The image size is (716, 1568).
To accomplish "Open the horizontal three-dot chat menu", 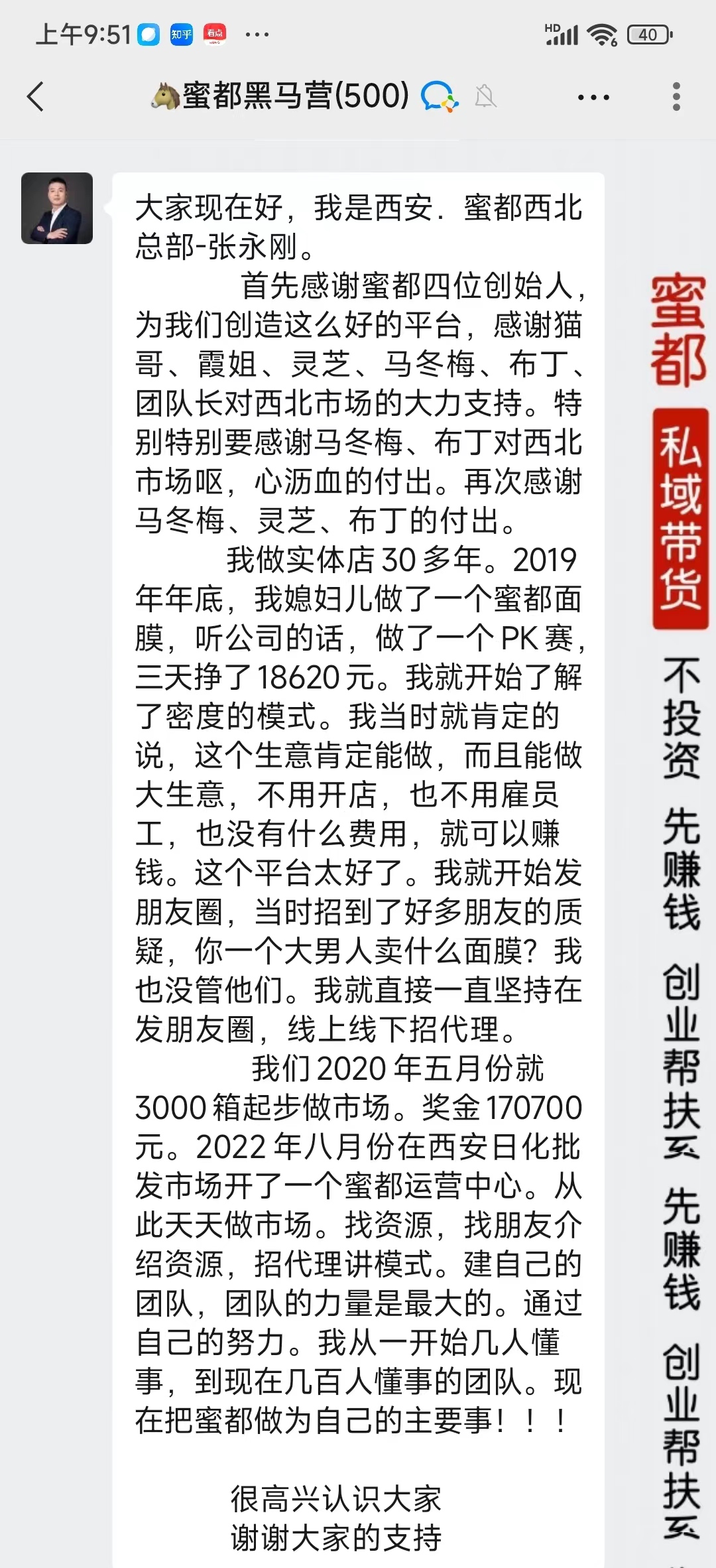I will (593, 98).
